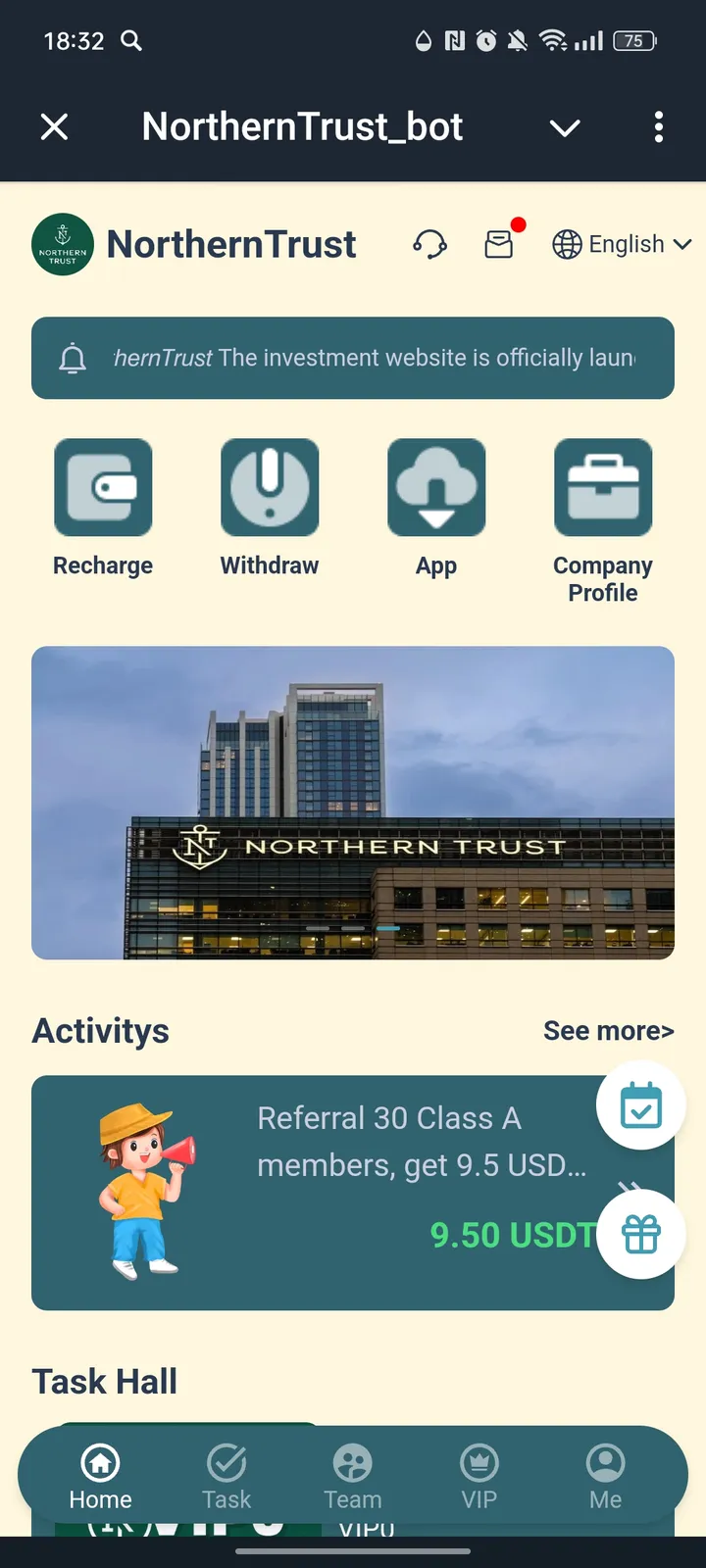Click the See more activities link
Screen dimensions: 706x1568
point(608,1030)
